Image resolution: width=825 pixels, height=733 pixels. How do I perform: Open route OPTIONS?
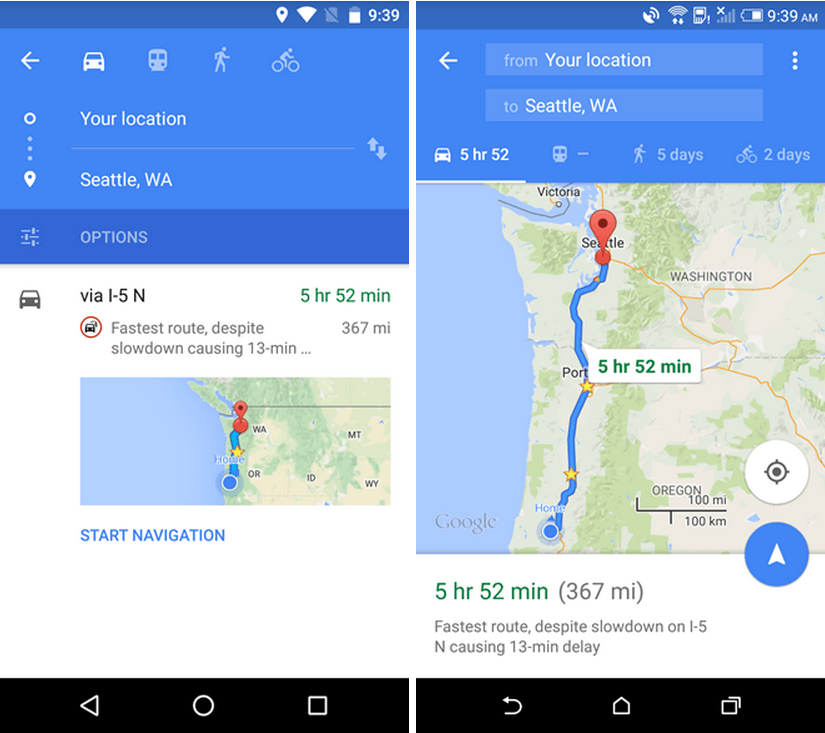[x=113, y=237]
